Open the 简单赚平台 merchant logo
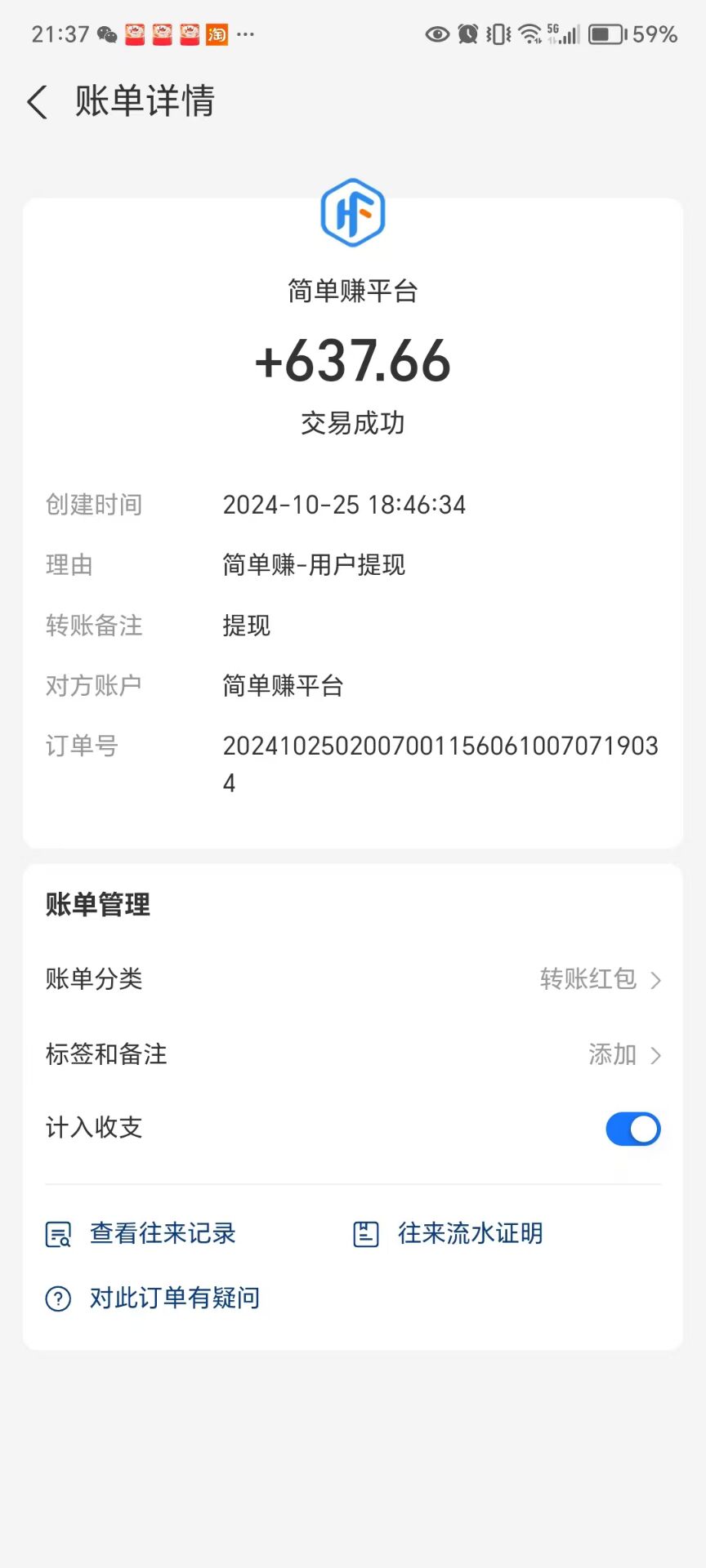 (352, 212)
